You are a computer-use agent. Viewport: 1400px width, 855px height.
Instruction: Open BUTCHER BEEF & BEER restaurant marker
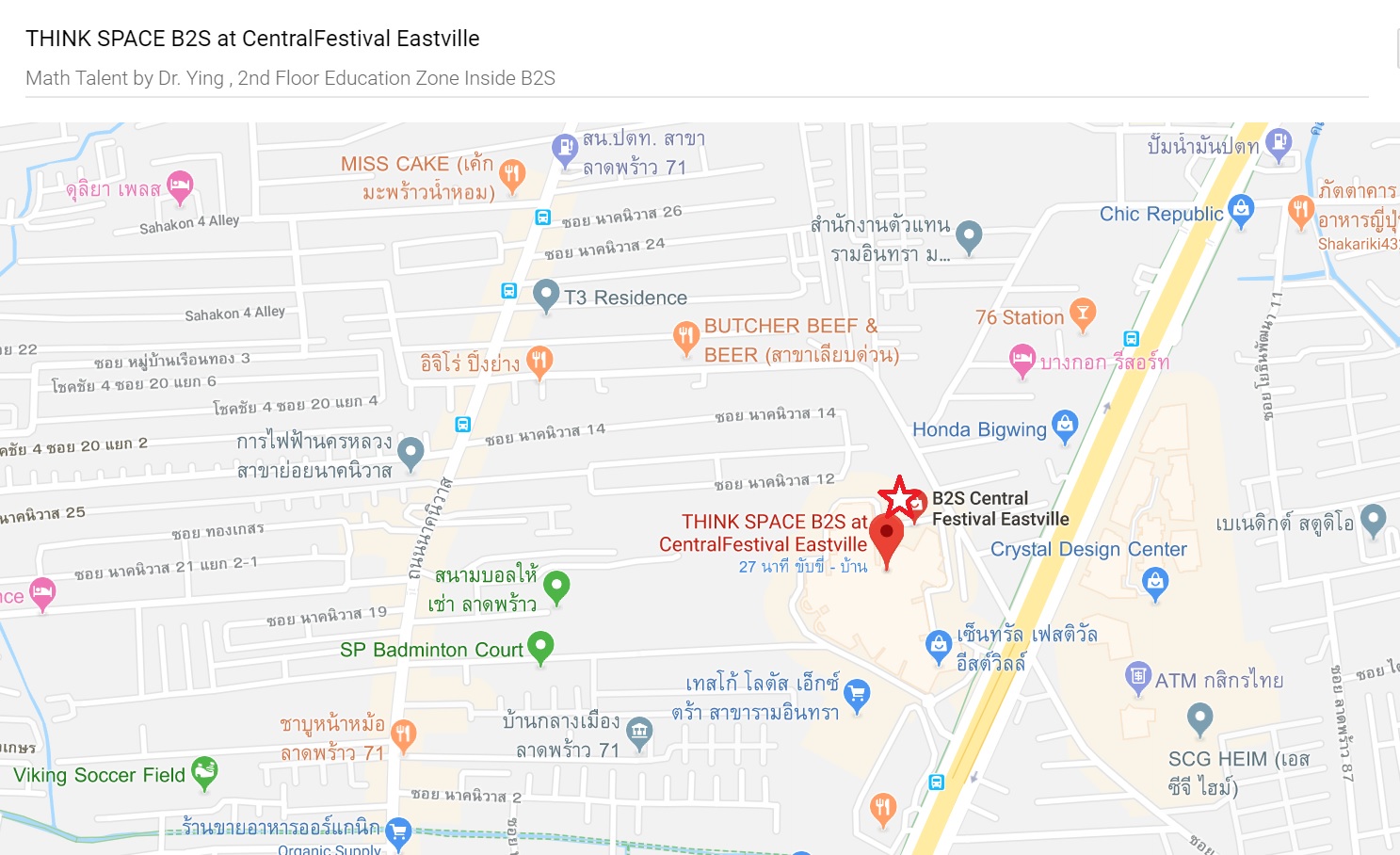pos(685,336)
